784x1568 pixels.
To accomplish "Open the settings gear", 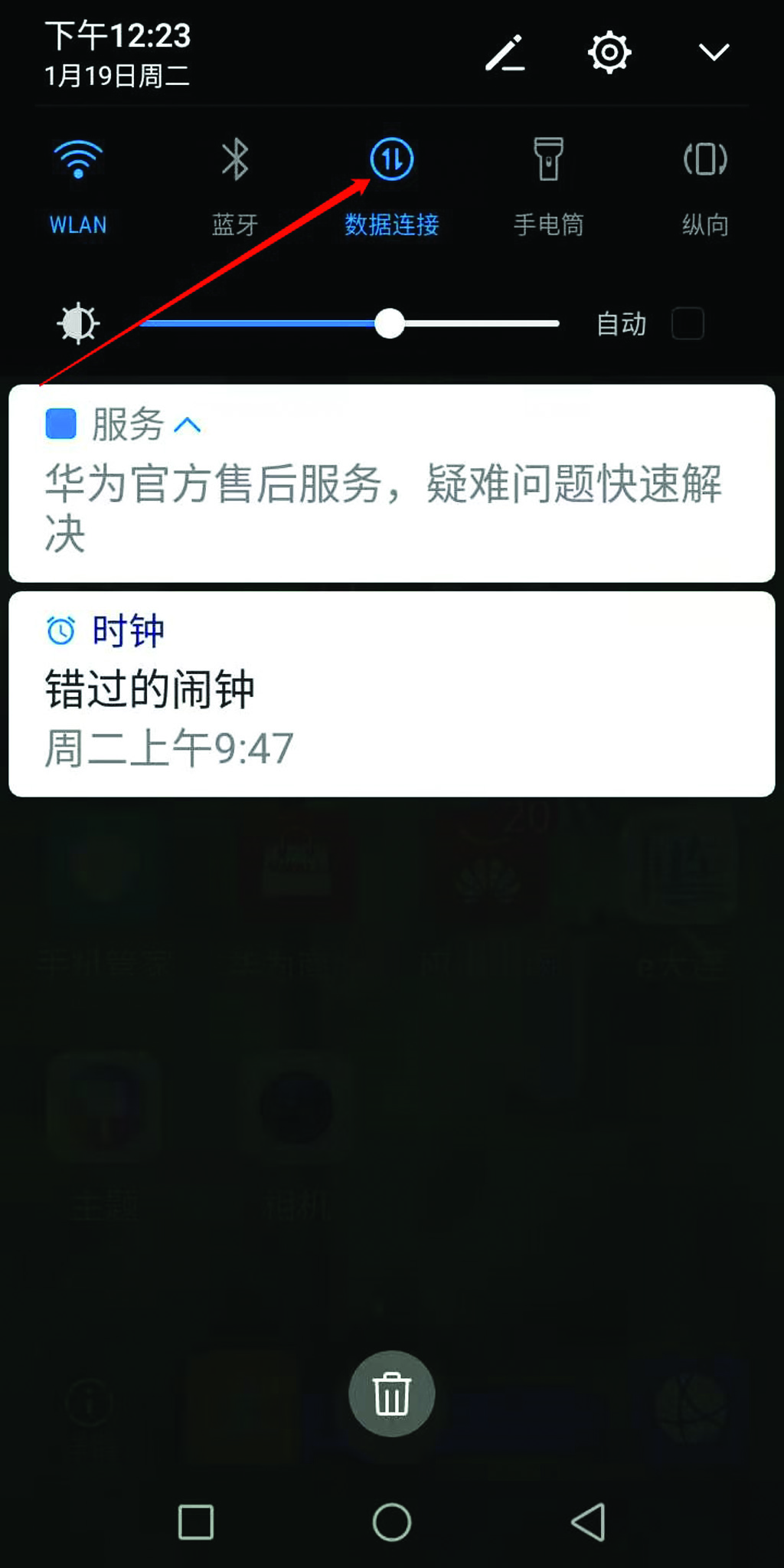I will (x=609, y=53).
